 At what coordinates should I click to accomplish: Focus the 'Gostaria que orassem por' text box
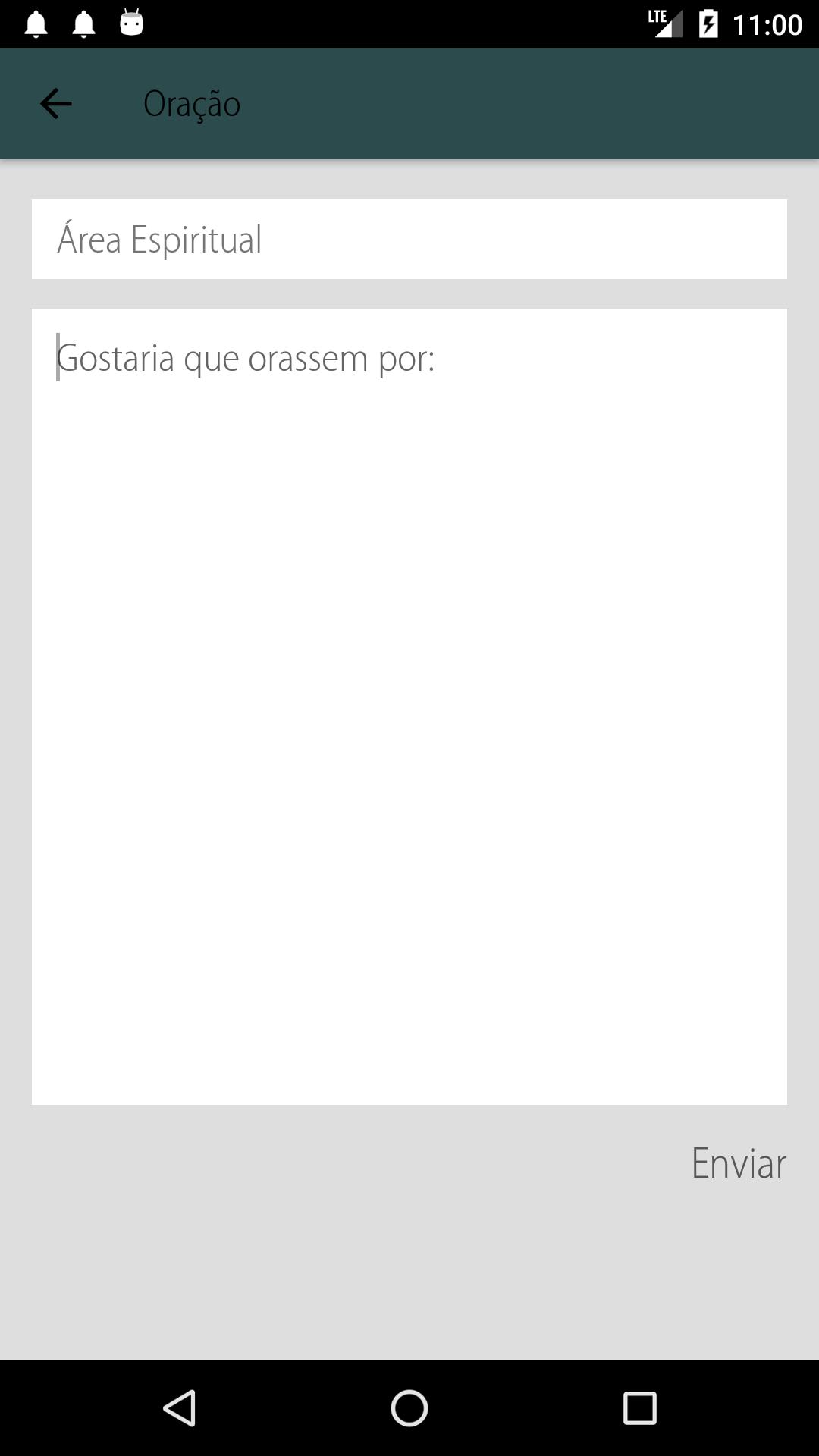(409, 706)
